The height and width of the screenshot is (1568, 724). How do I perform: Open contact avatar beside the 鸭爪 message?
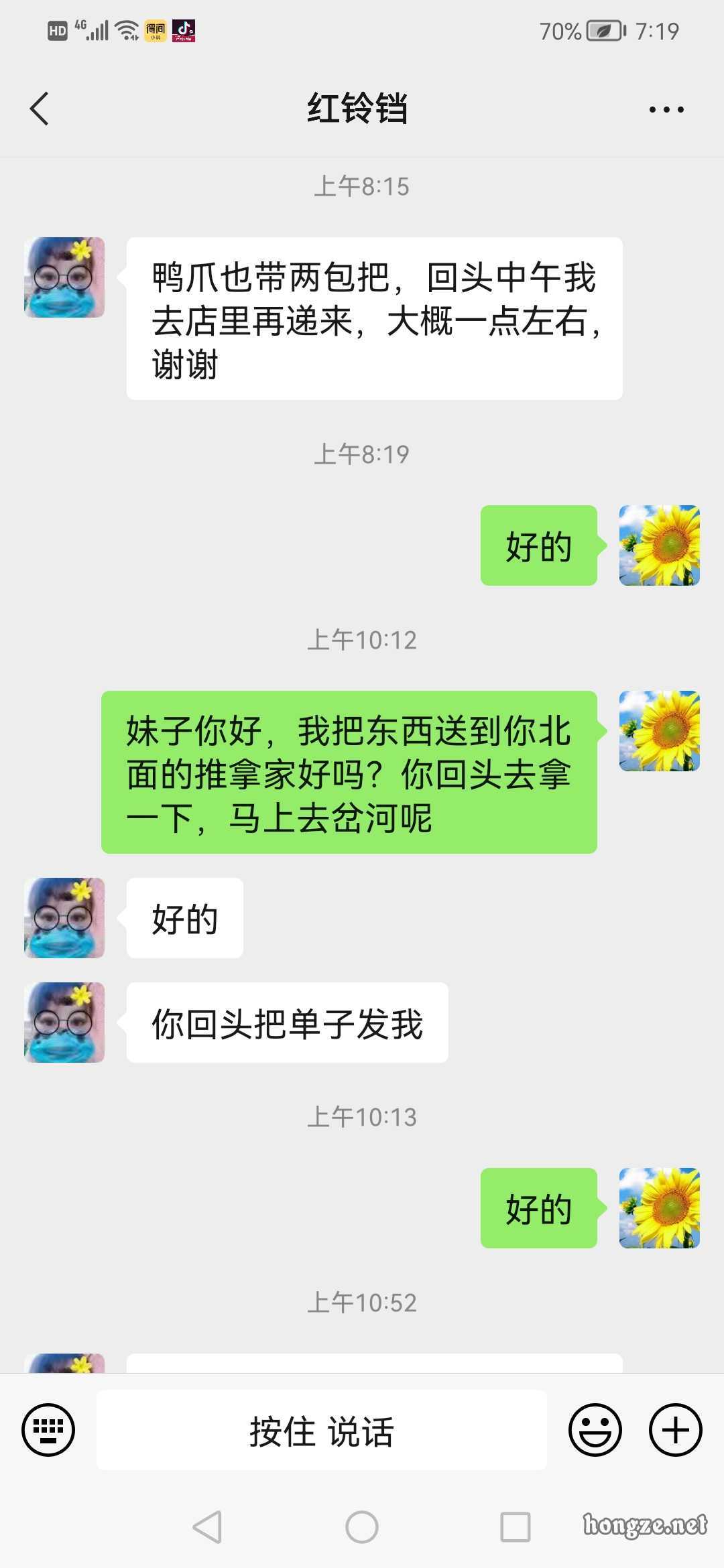click(x=64, y=277)
